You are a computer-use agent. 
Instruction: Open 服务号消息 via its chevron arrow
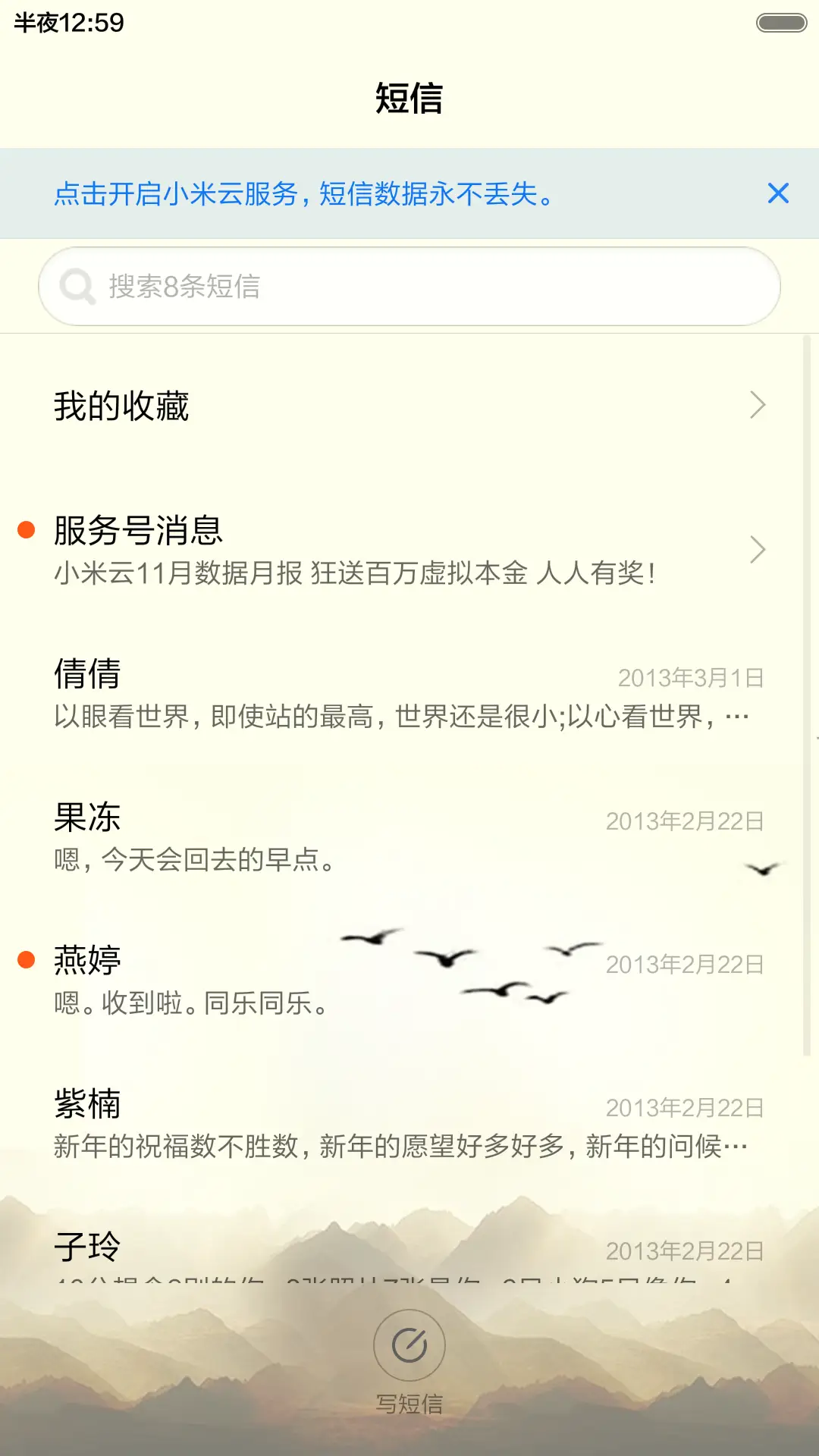[x=758, y=550]
